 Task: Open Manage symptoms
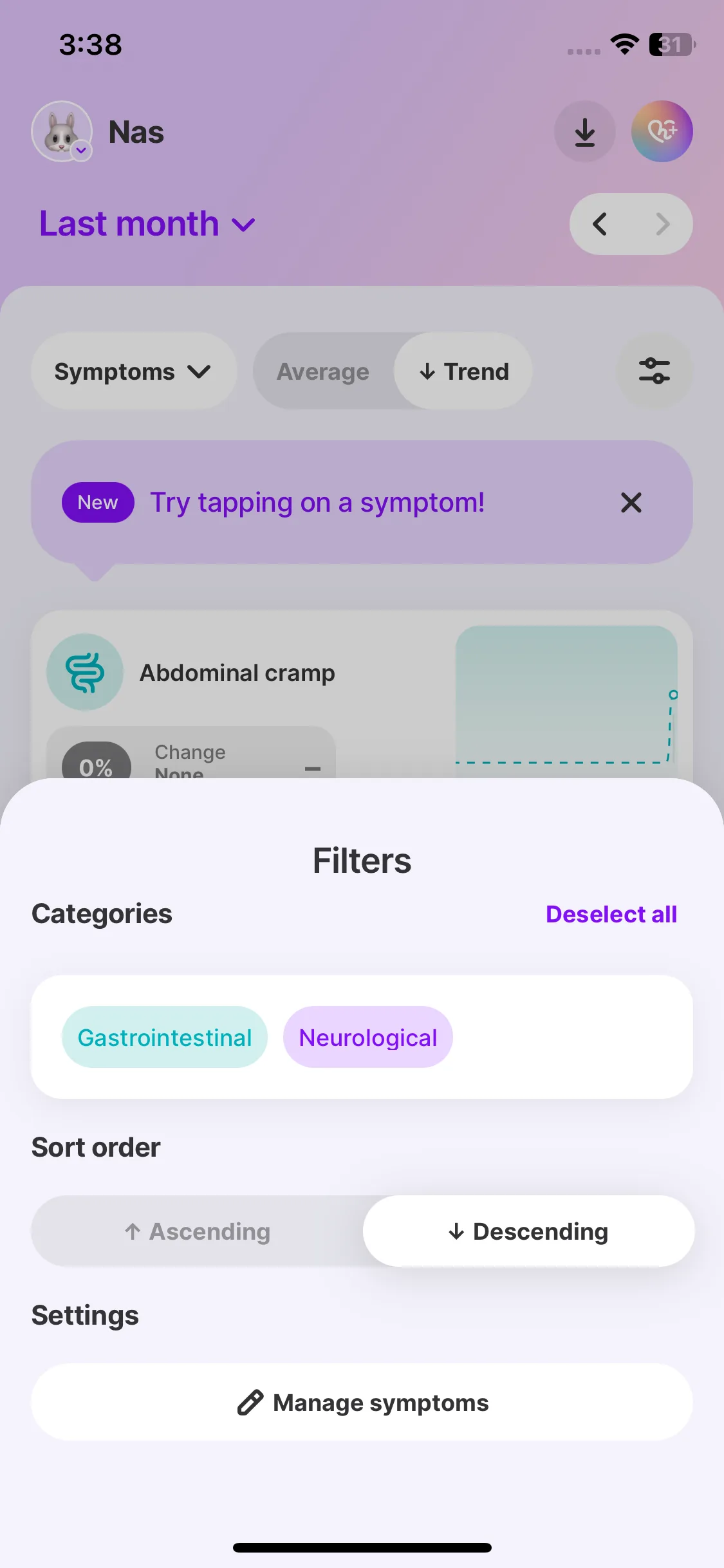tap(362, 1402)
